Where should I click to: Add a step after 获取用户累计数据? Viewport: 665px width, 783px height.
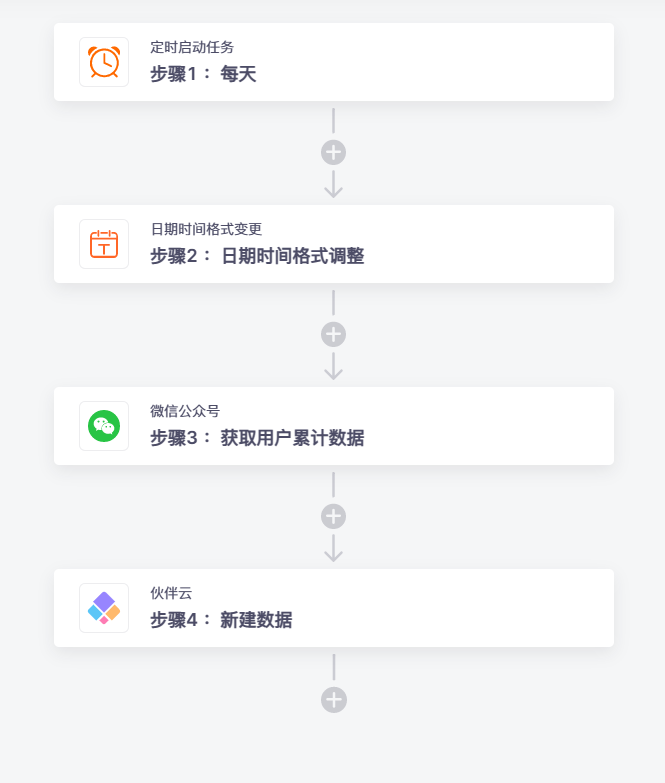click(333, 516)
